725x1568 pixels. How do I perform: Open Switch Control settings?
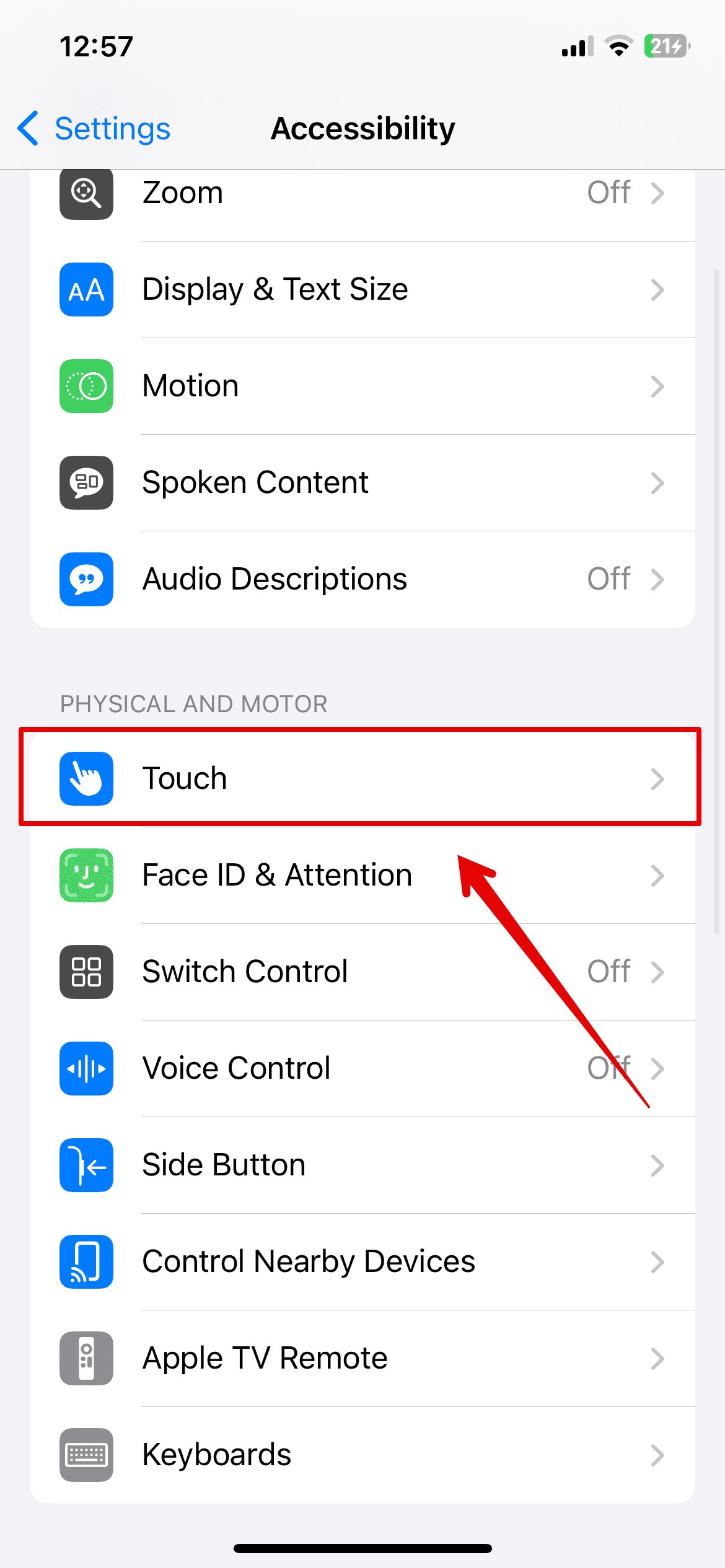(x=362, y=972)
